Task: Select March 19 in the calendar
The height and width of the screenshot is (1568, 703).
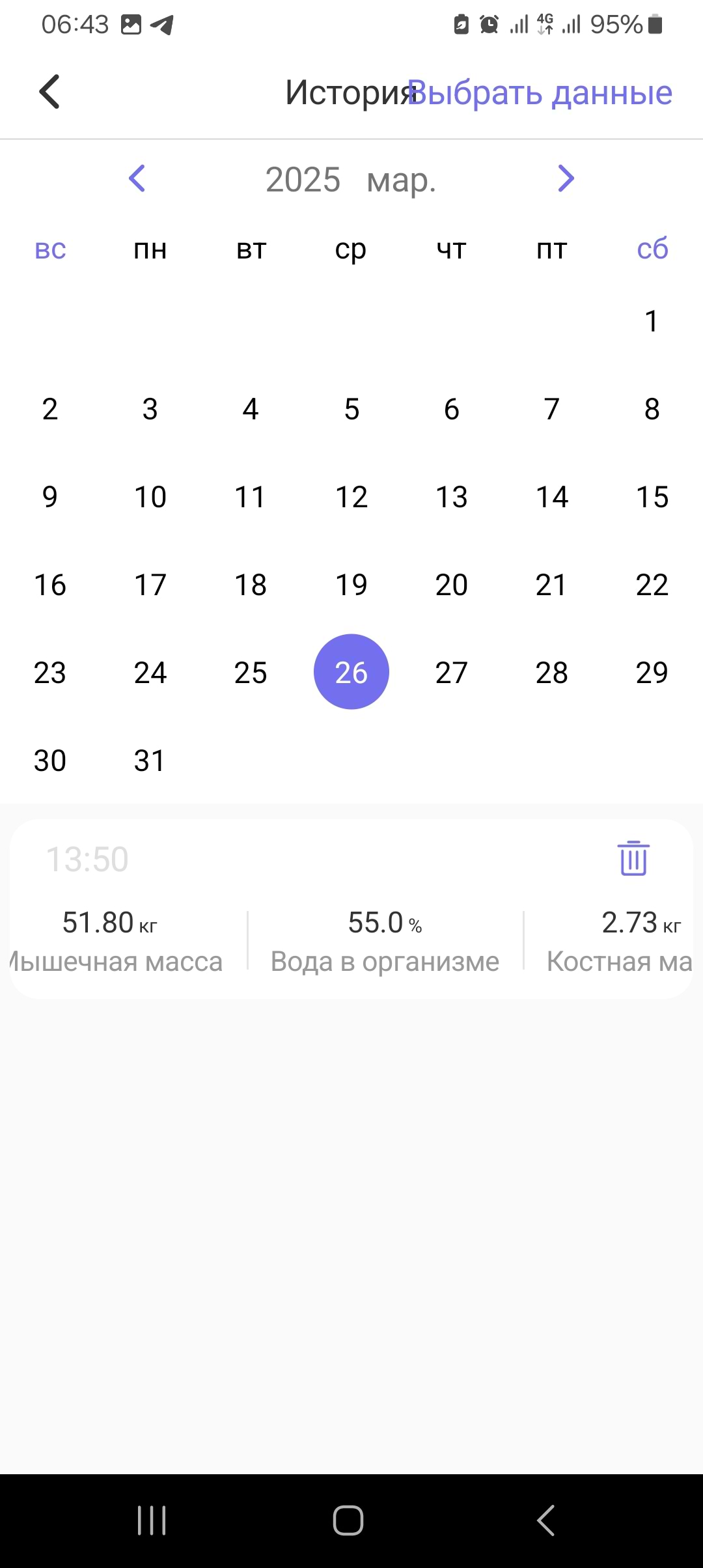Action: pos(351,585)
